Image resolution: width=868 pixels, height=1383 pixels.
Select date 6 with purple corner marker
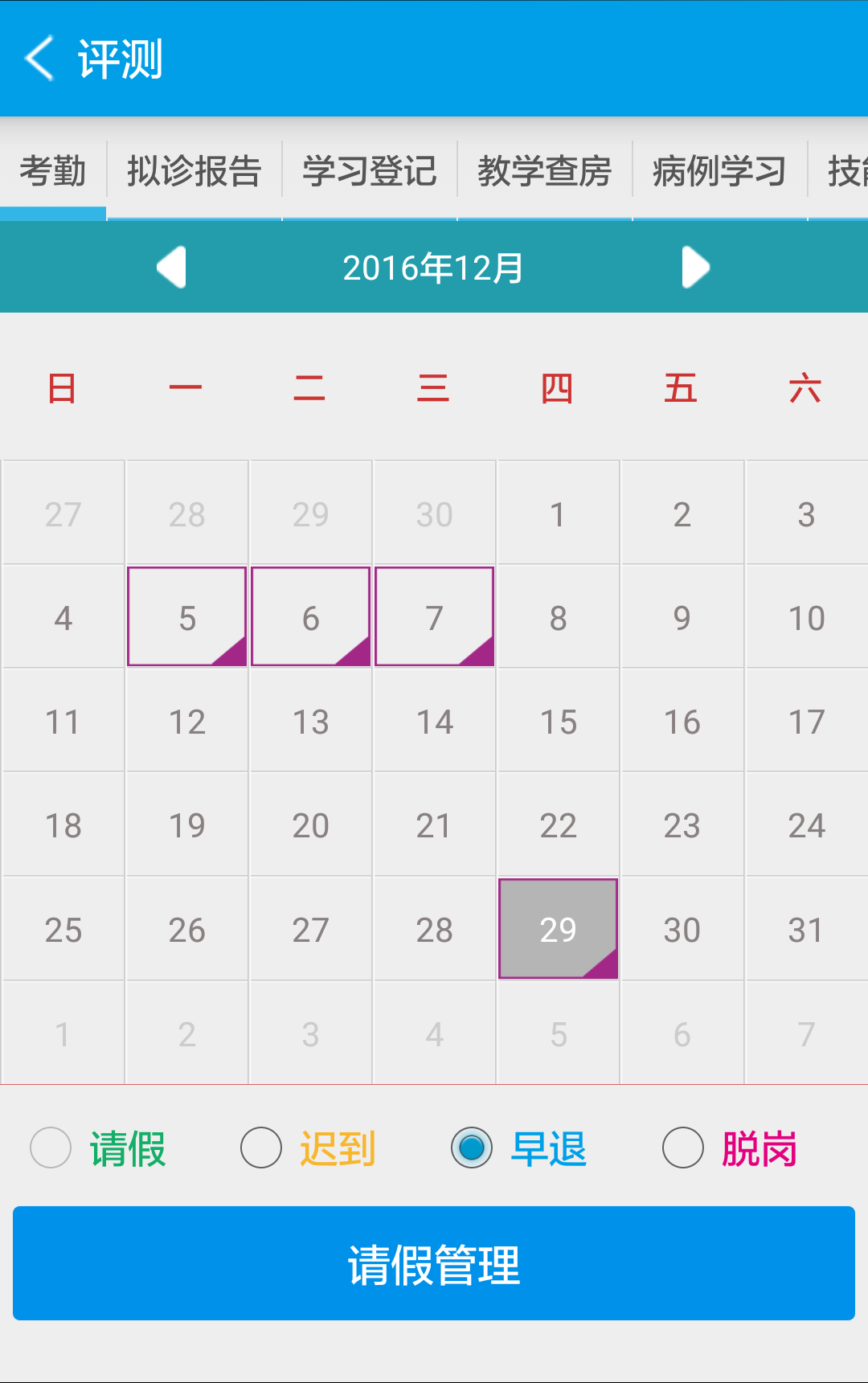[x=310, y=616]
